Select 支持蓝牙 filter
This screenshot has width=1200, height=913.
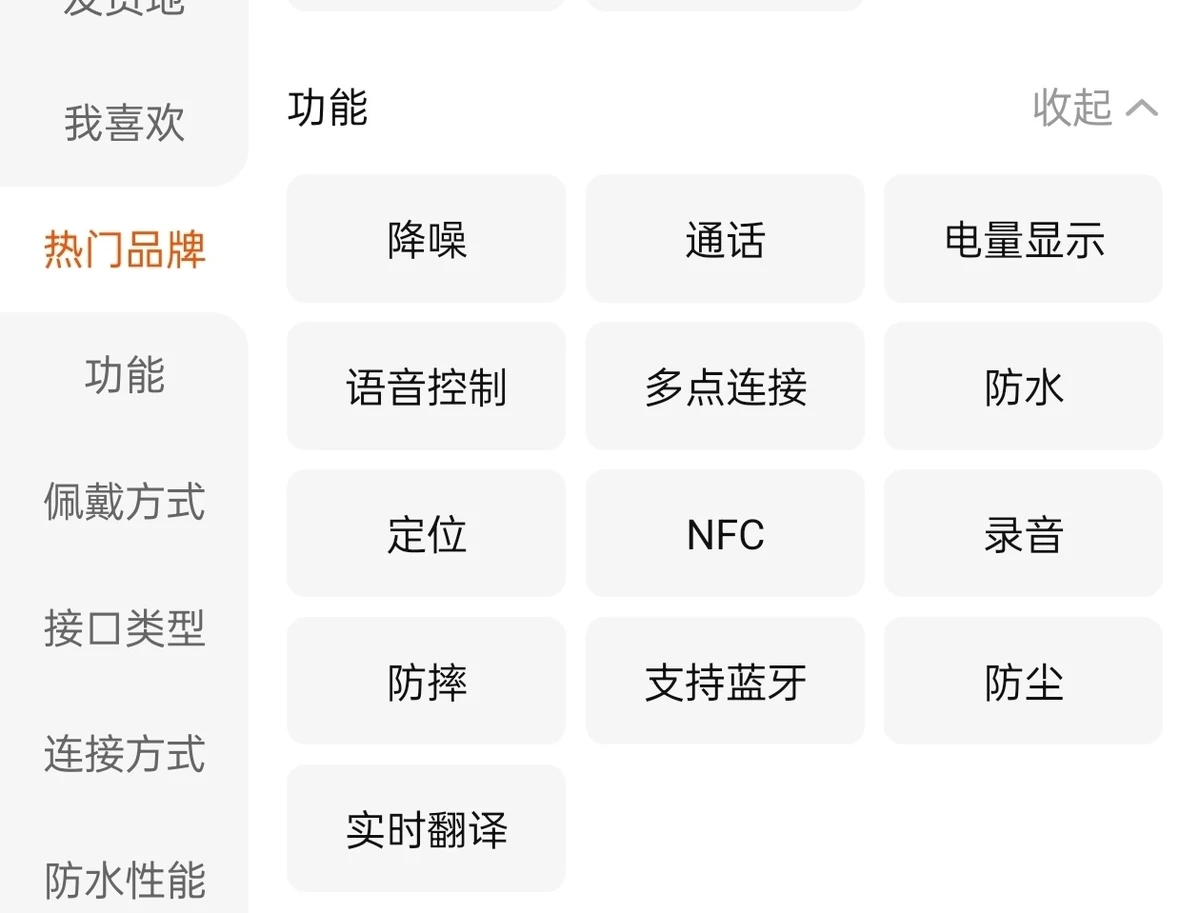[725, 682]
